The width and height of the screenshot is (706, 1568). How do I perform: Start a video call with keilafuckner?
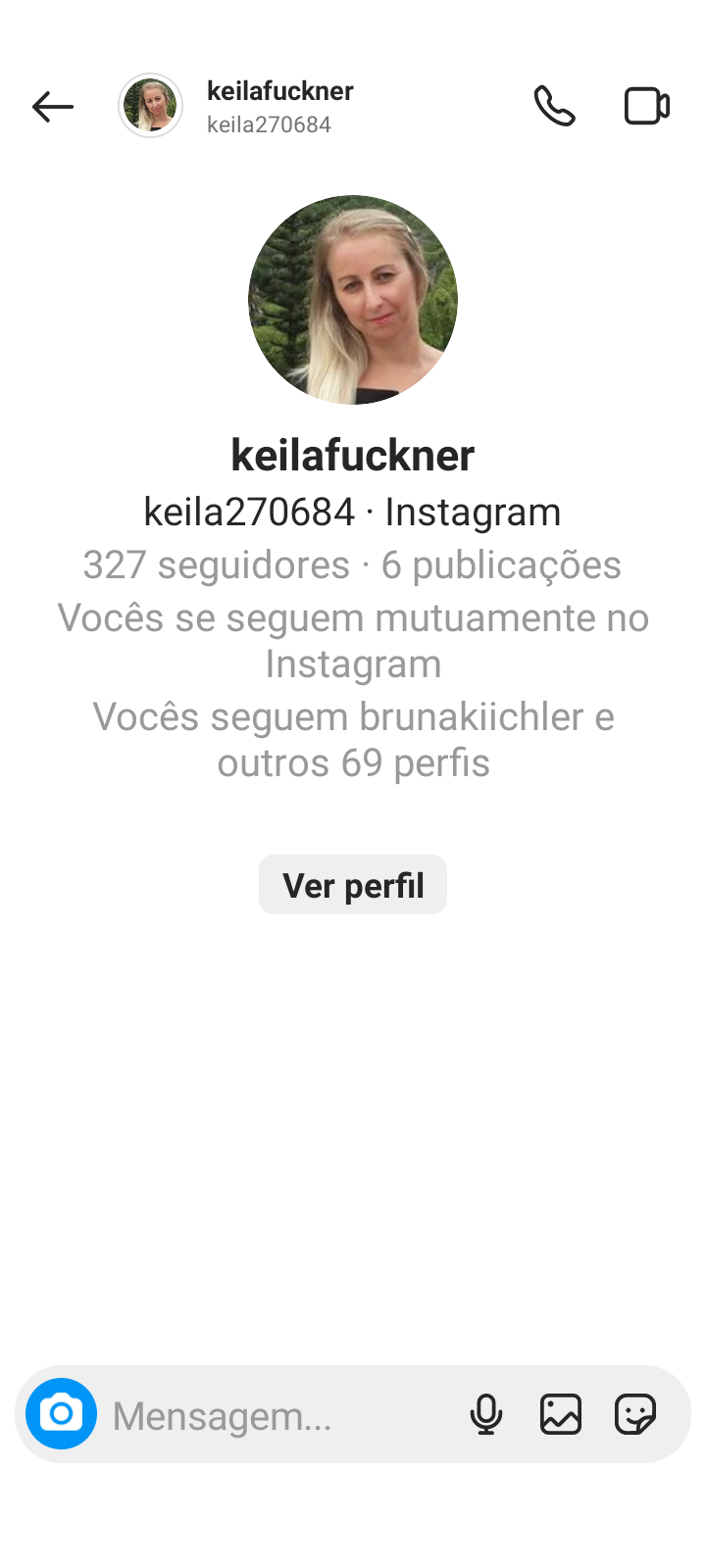647,106
